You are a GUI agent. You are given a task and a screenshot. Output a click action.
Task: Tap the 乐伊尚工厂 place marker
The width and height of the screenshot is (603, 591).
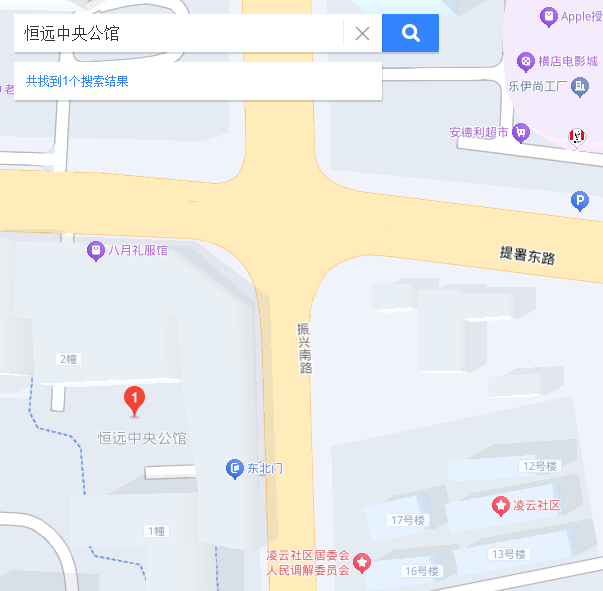580,87
